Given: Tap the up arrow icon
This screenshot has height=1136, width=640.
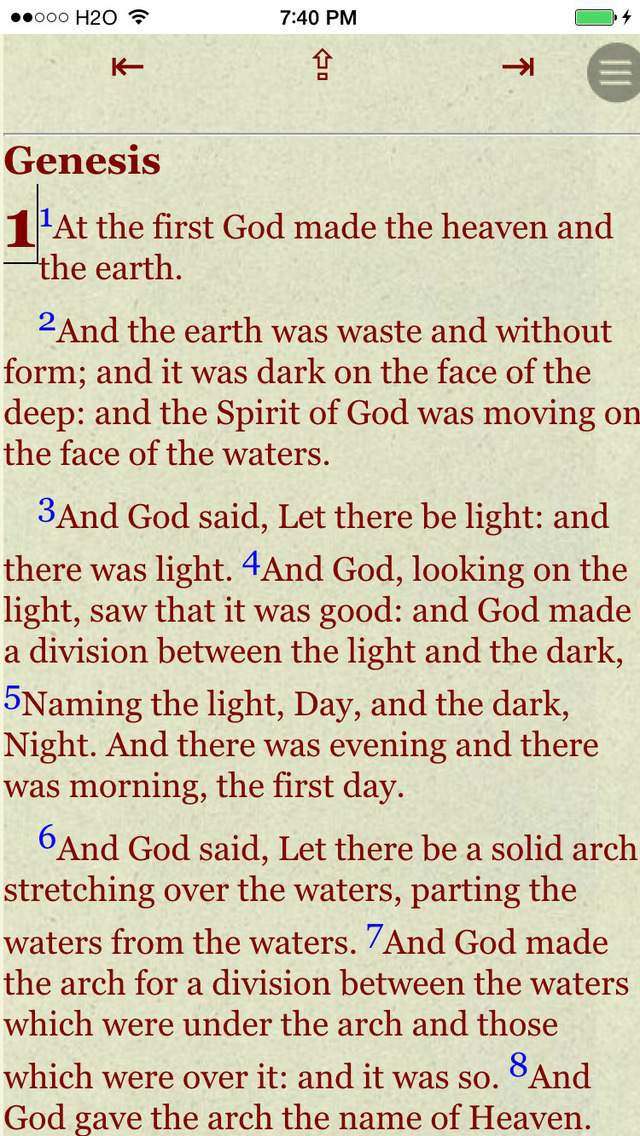Looking at the screenshot, I should 322,66.
